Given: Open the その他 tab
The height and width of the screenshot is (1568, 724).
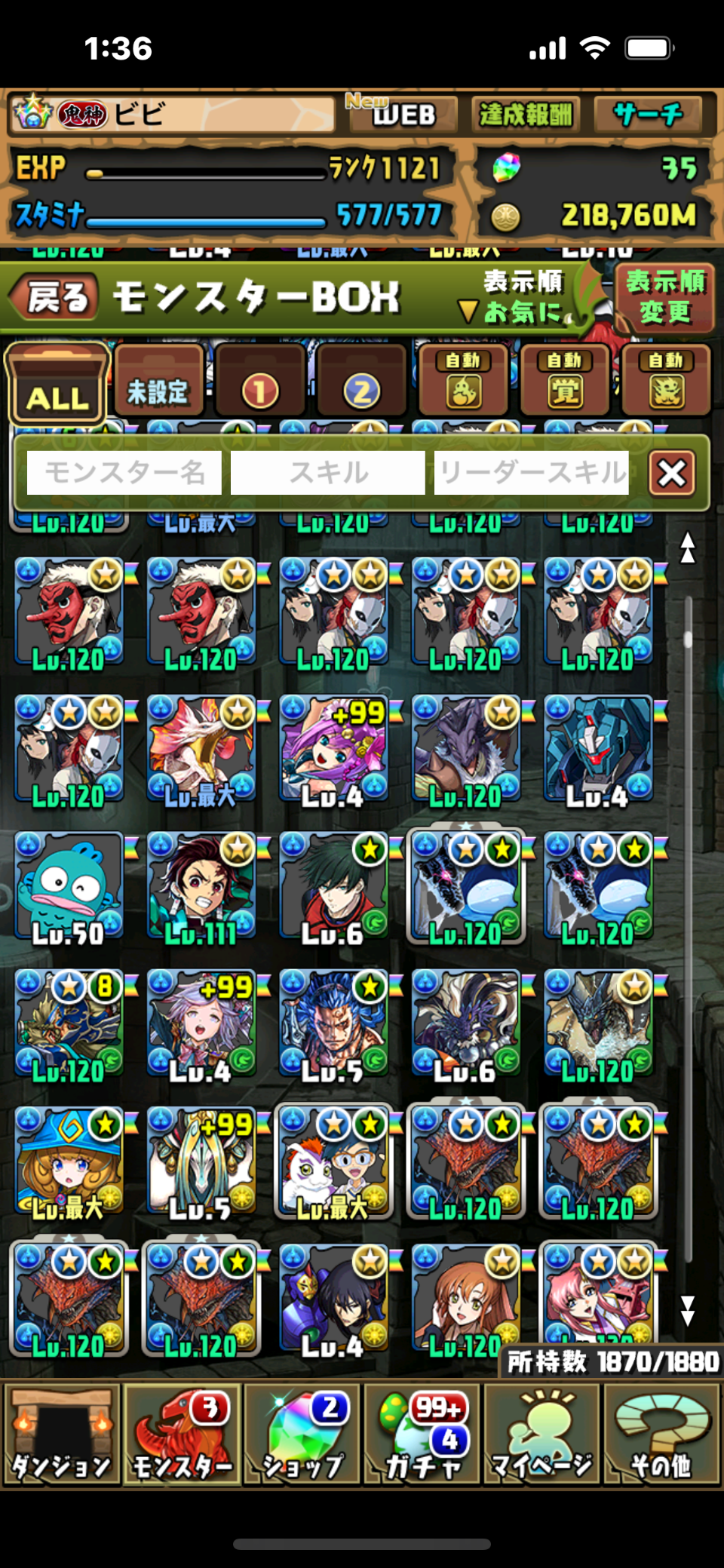Looking at the screenshot, I should pyautogui.click(x=661, y=1433).
